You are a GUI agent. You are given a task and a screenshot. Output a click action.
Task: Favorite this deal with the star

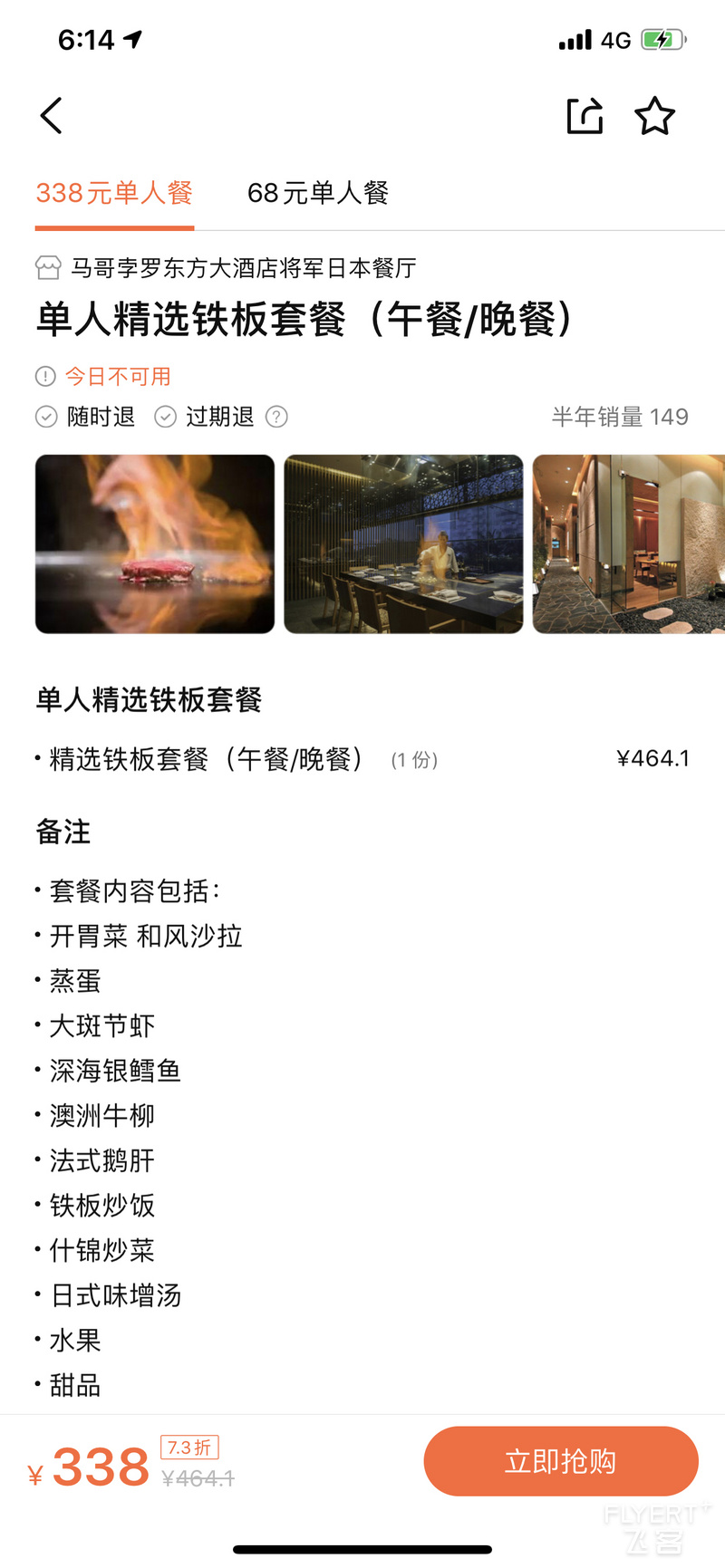[654, 116]
